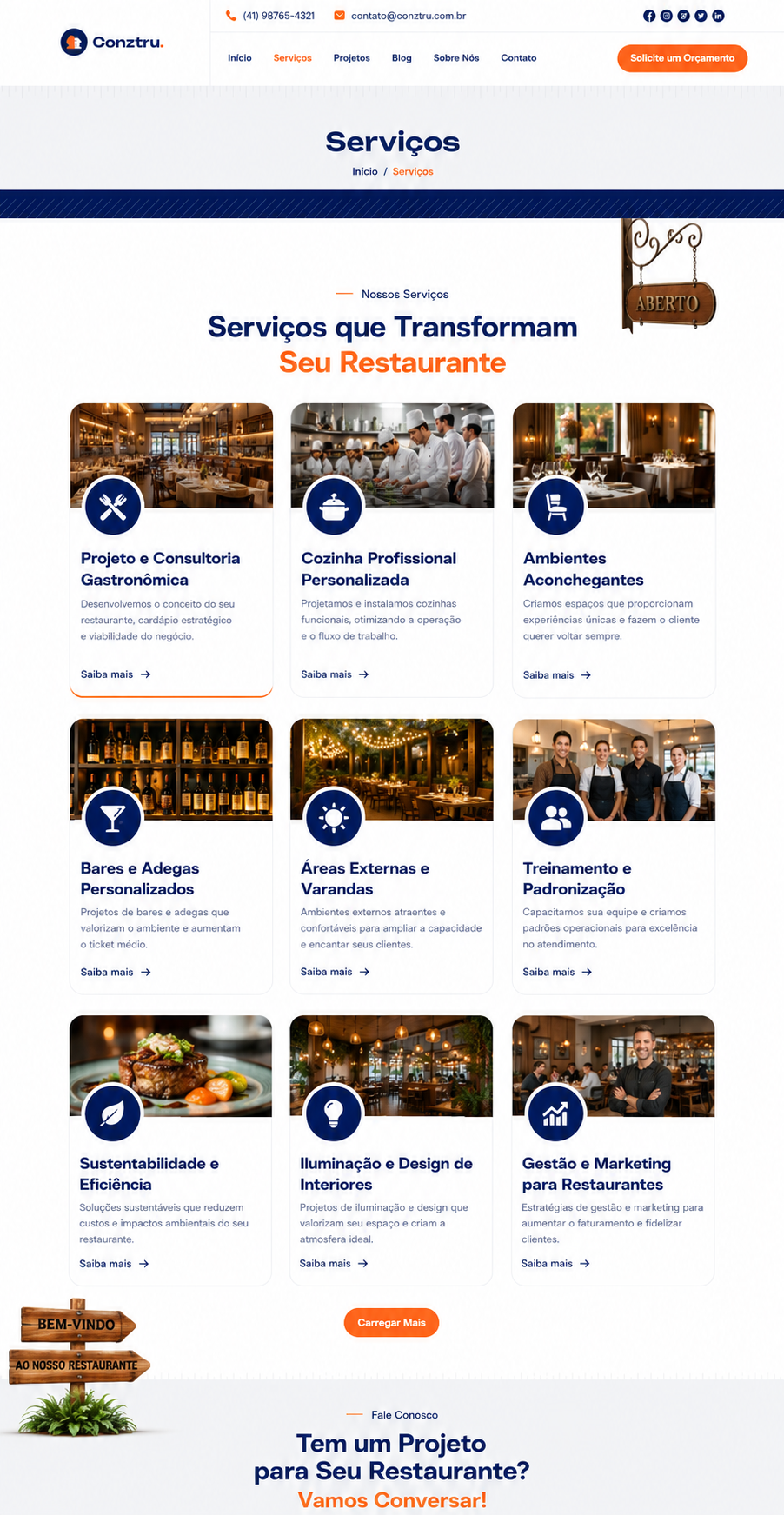
Task: Open Gestão e Marketing para Restaurantes card
Action: (613, 1150)
